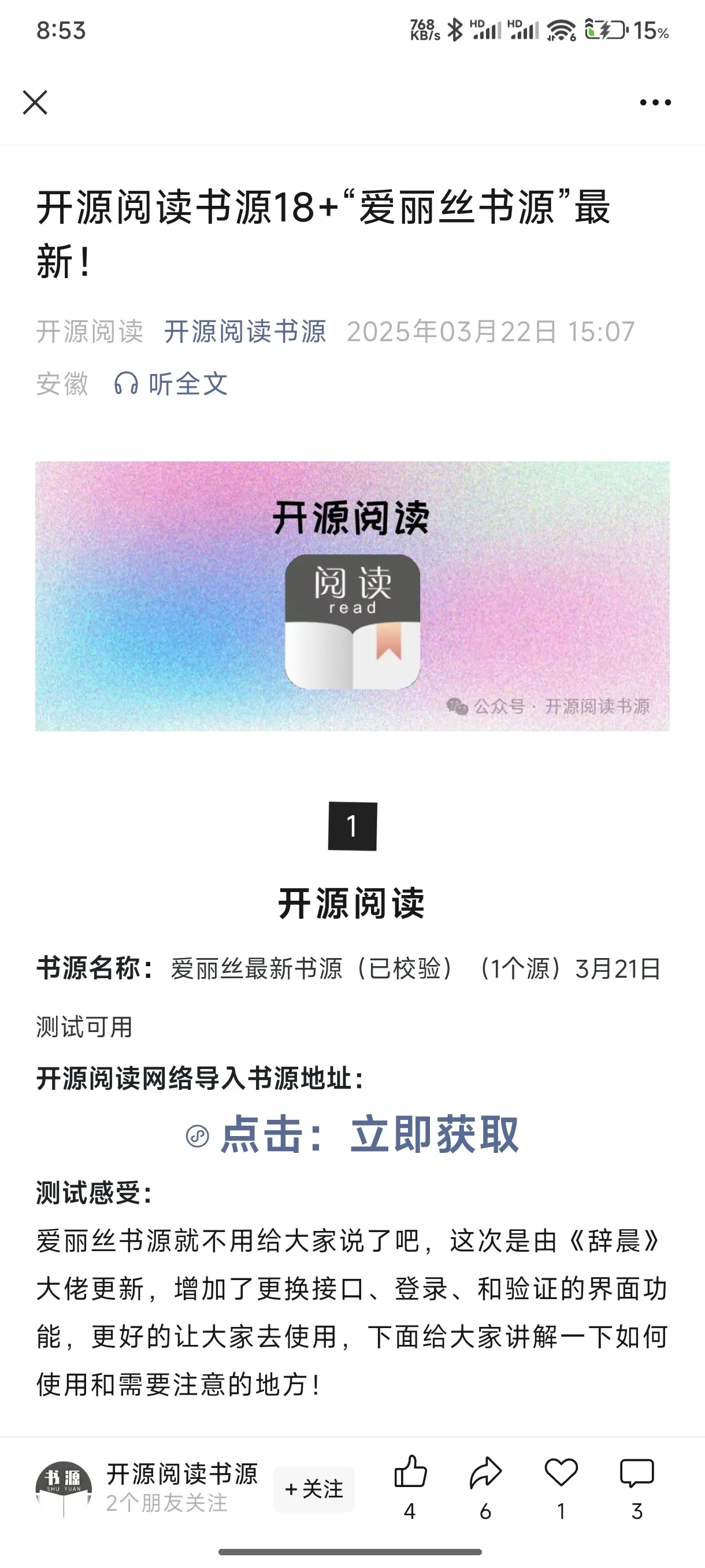Tap 听全文 to listen to article
Screen dimensions: 705x1568
click(172, 384)
